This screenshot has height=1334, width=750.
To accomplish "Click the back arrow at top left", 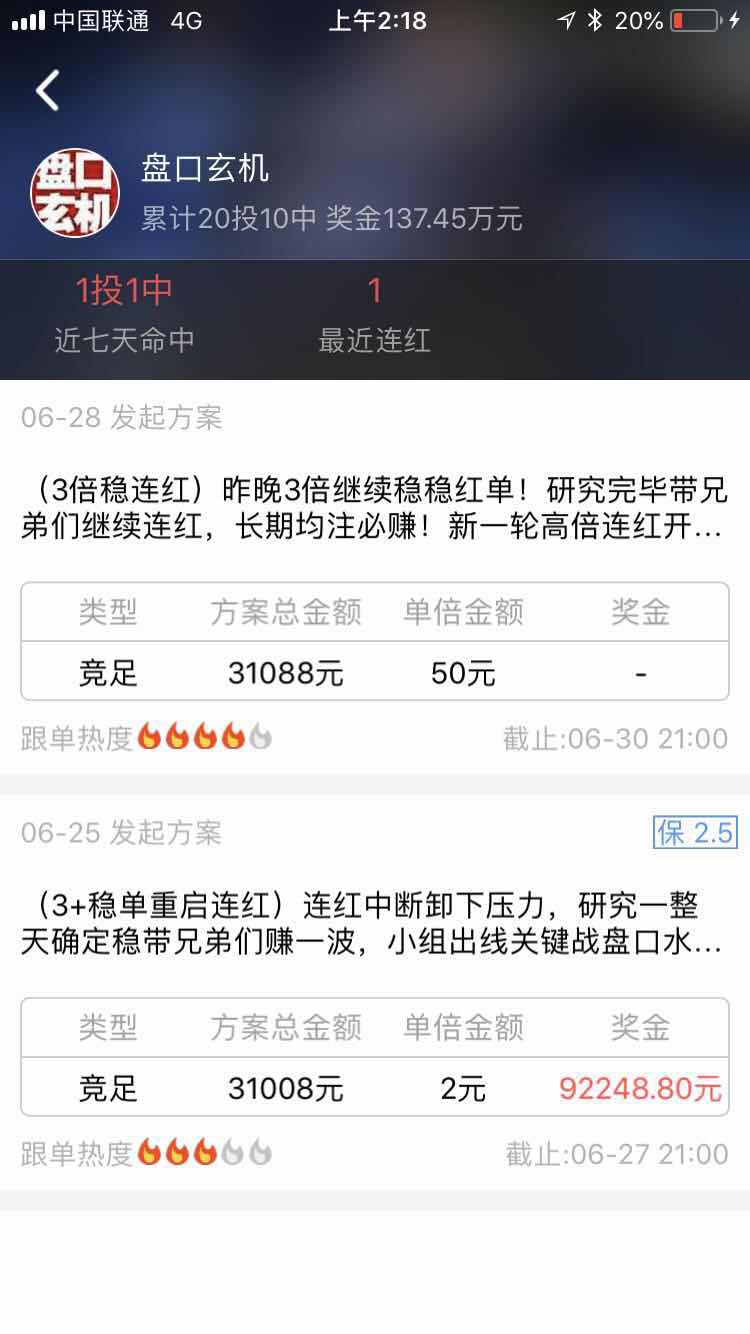I will [45, 89].
